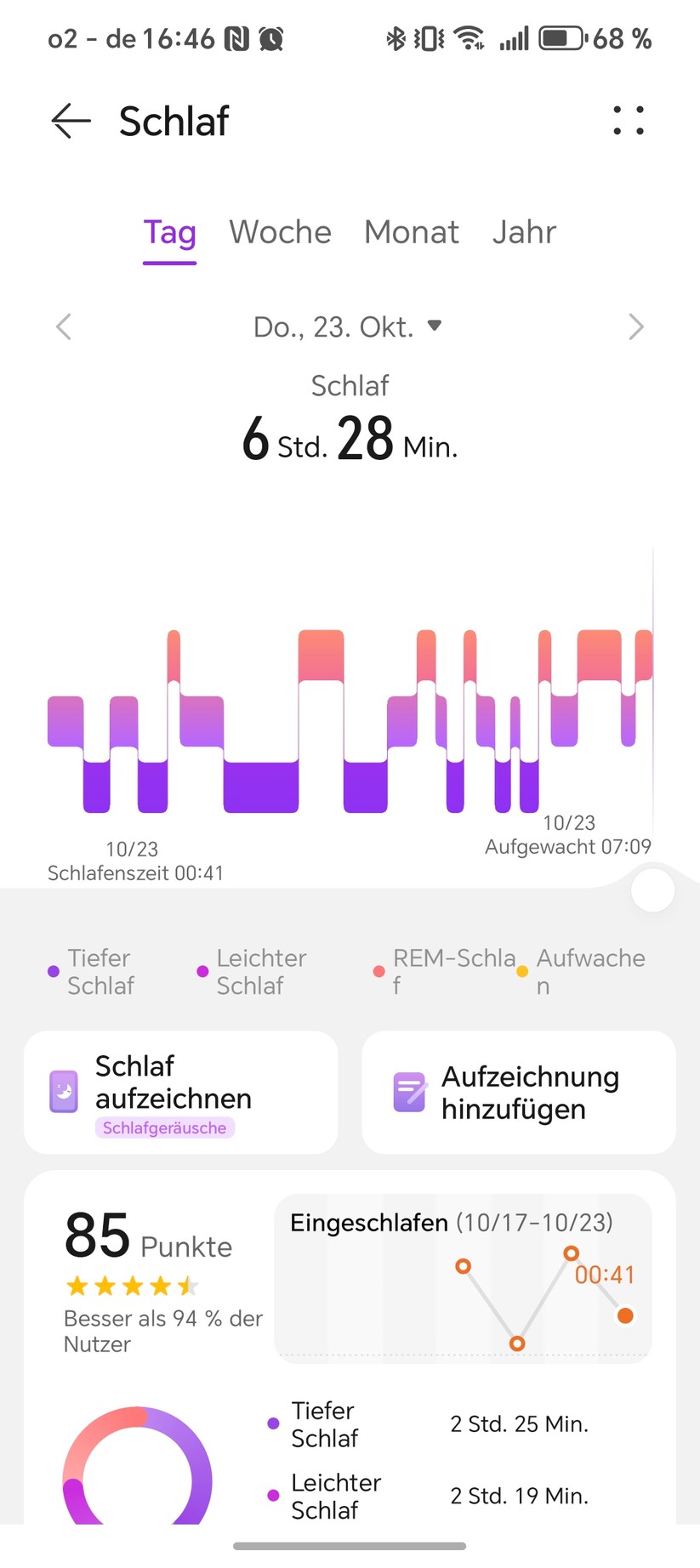
Task: Open Schlaf aufzeichnen with Schlafgeräusche
Action: coord(180,1091)
